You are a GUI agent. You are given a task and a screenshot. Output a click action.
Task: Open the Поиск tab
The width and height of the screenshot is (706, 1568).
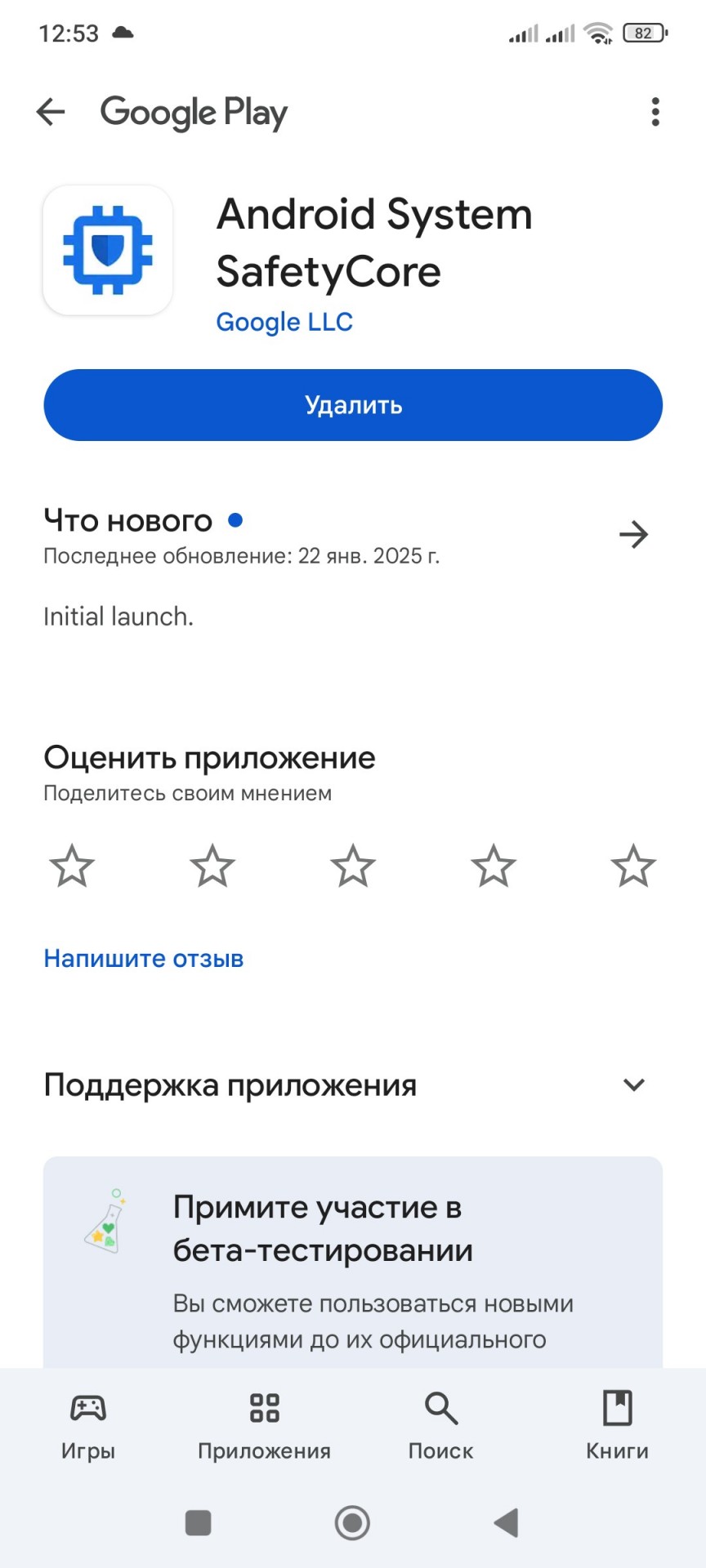point(440,1426)
